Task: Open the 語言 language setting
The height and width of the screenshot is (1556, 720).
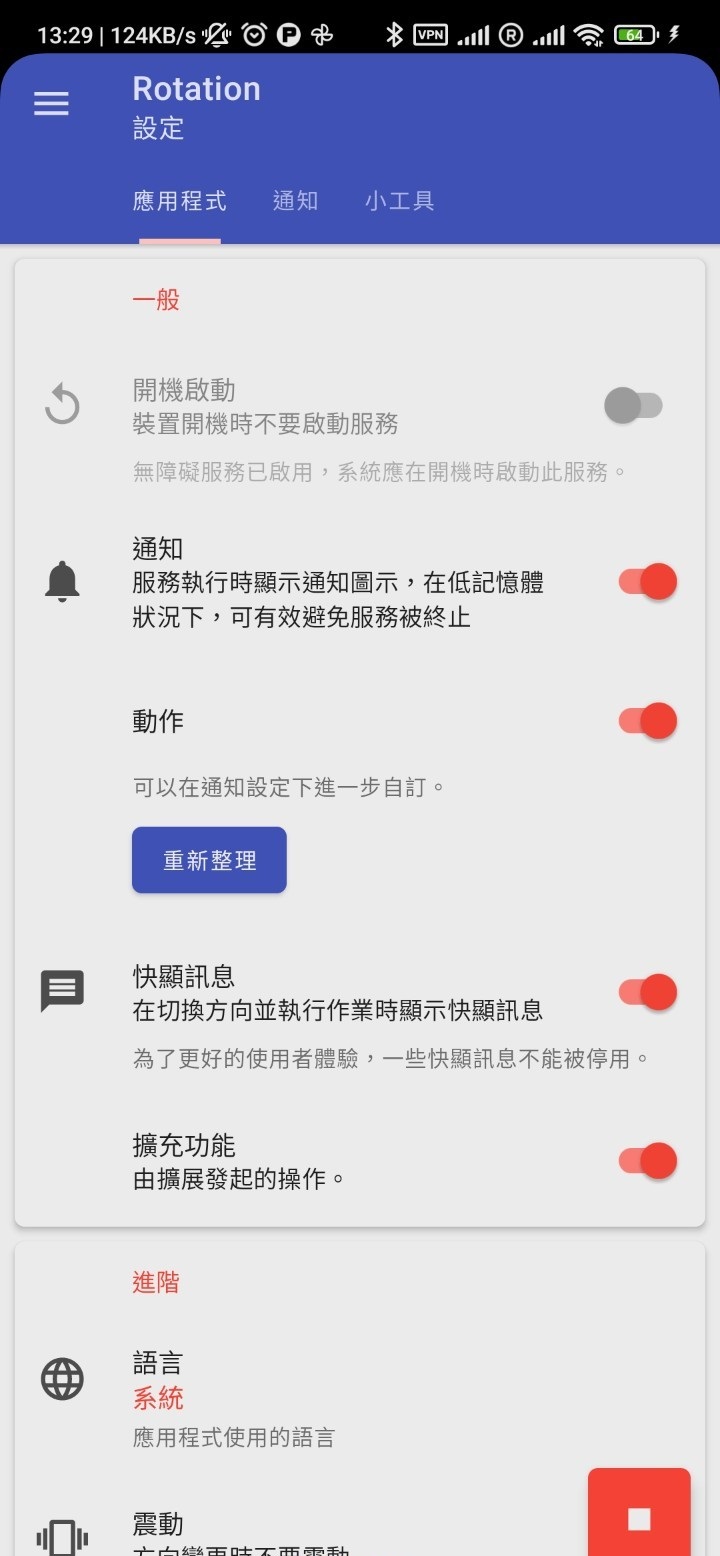Action: pos(300,1398)
